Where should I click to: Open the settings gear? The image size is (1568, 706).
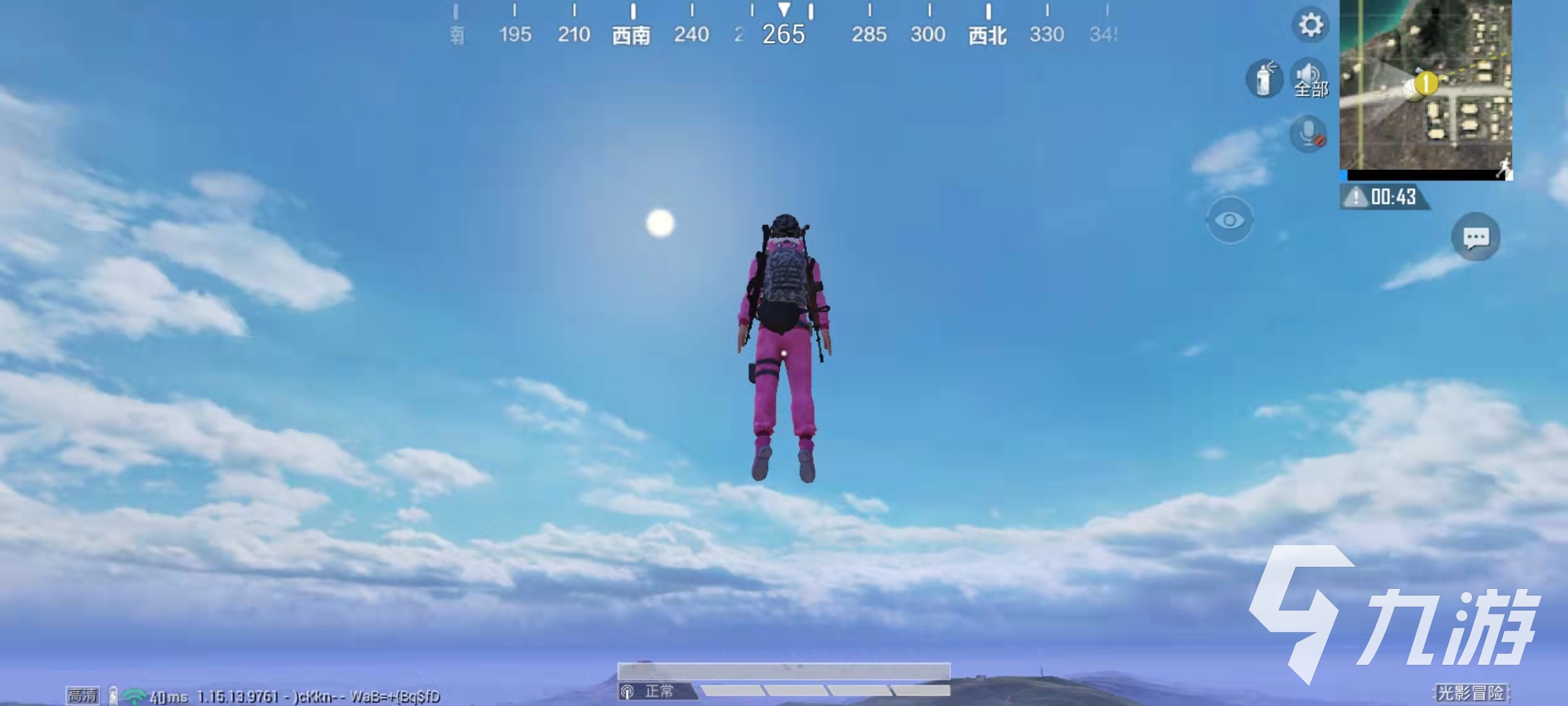[x=1310, y=25]
